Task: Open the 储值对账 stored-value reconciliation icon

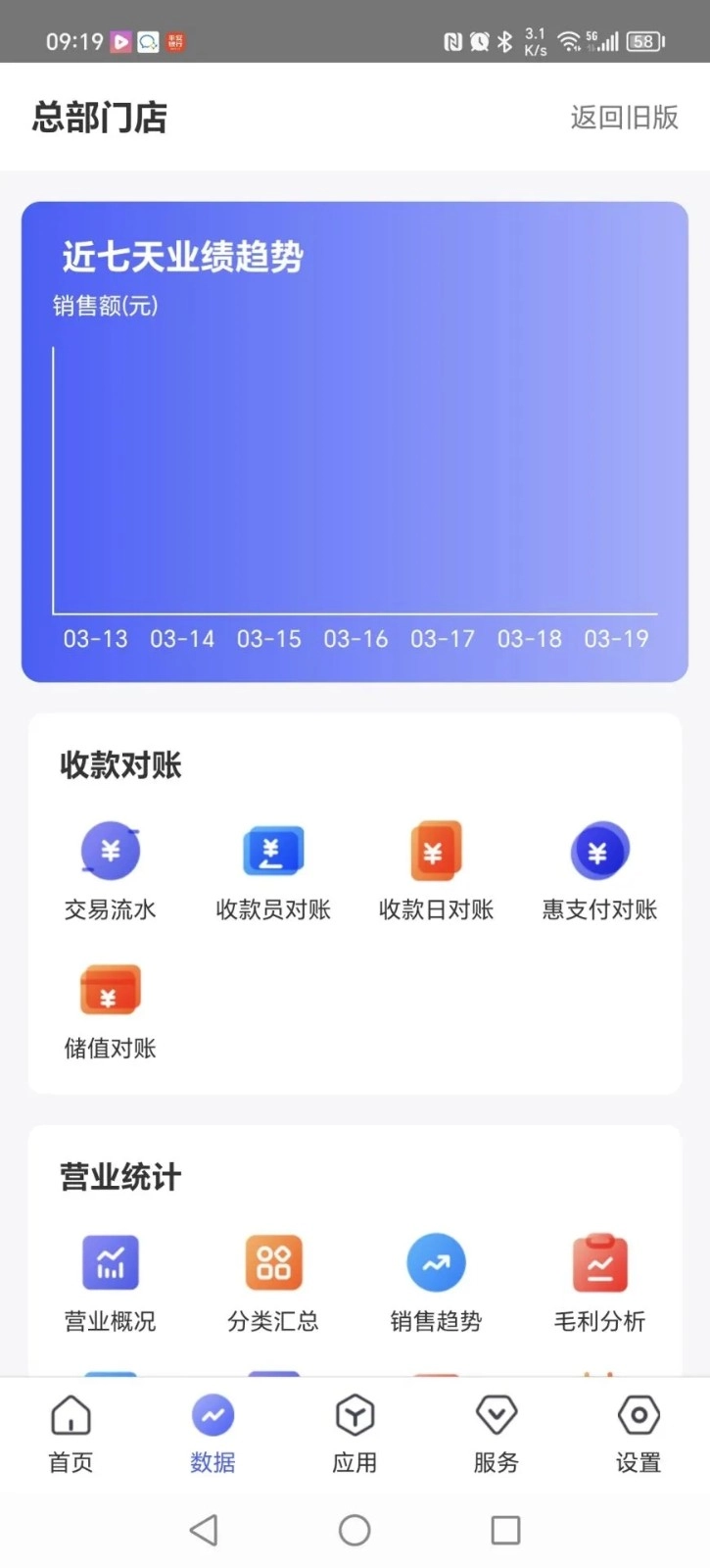Action: coord(109,1009)
